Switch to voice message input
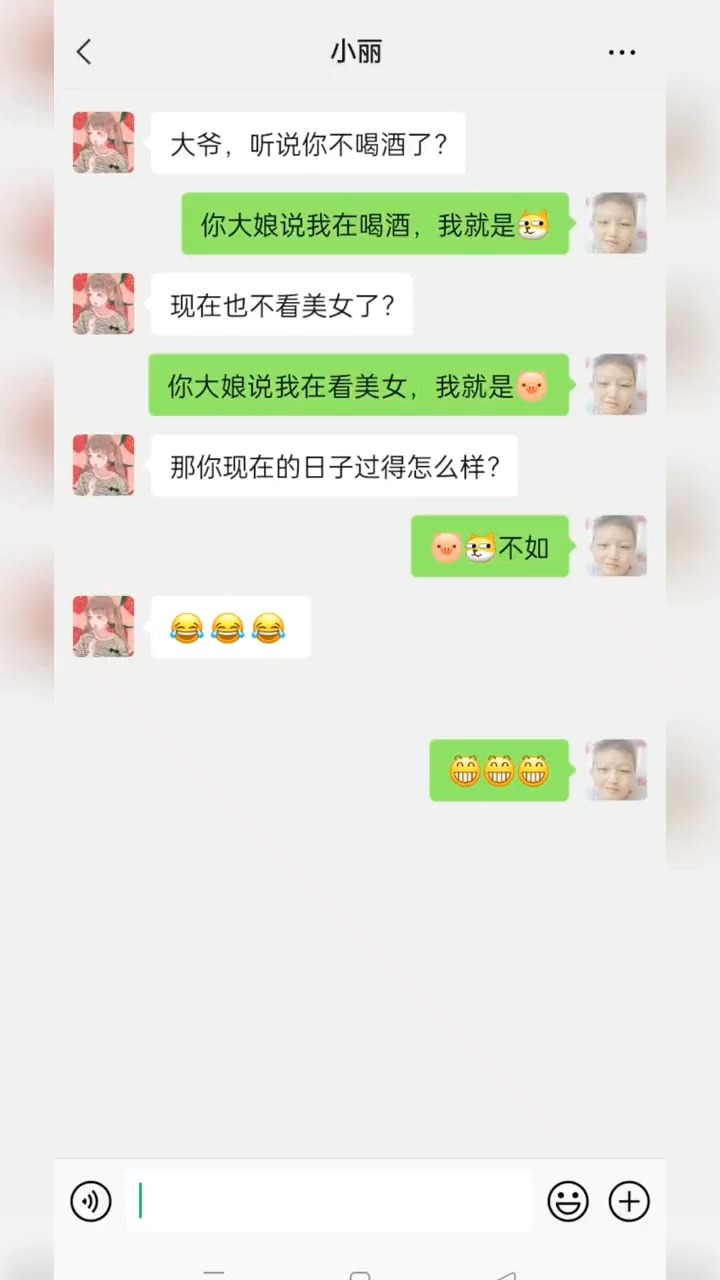720x1280 pixels. pos(91,1201)
